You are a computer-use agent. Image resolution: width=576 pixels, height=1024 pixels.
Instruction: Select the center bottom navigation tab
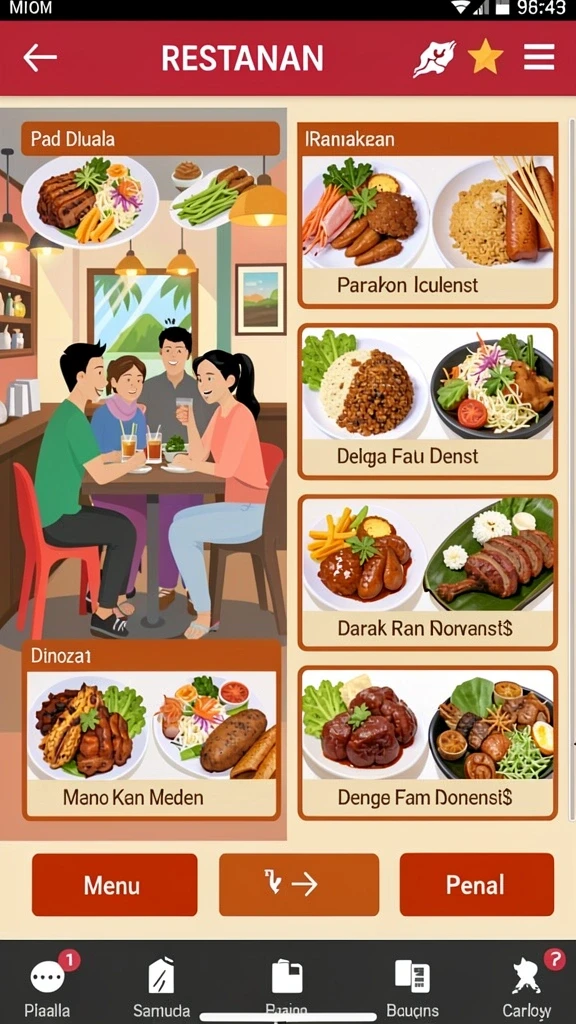click(x=287, y=985)
